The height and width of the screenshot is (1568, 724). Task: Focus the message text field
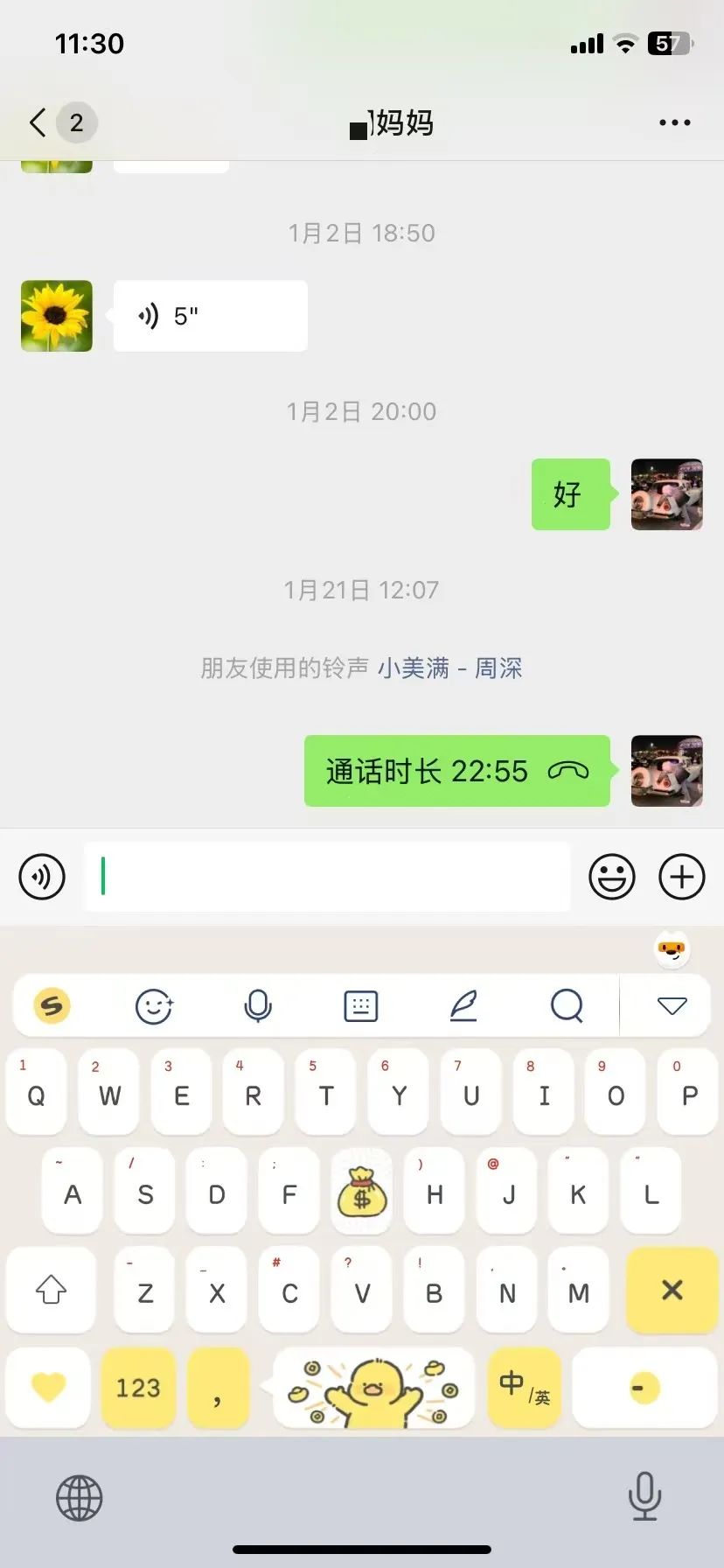[327, 876]
